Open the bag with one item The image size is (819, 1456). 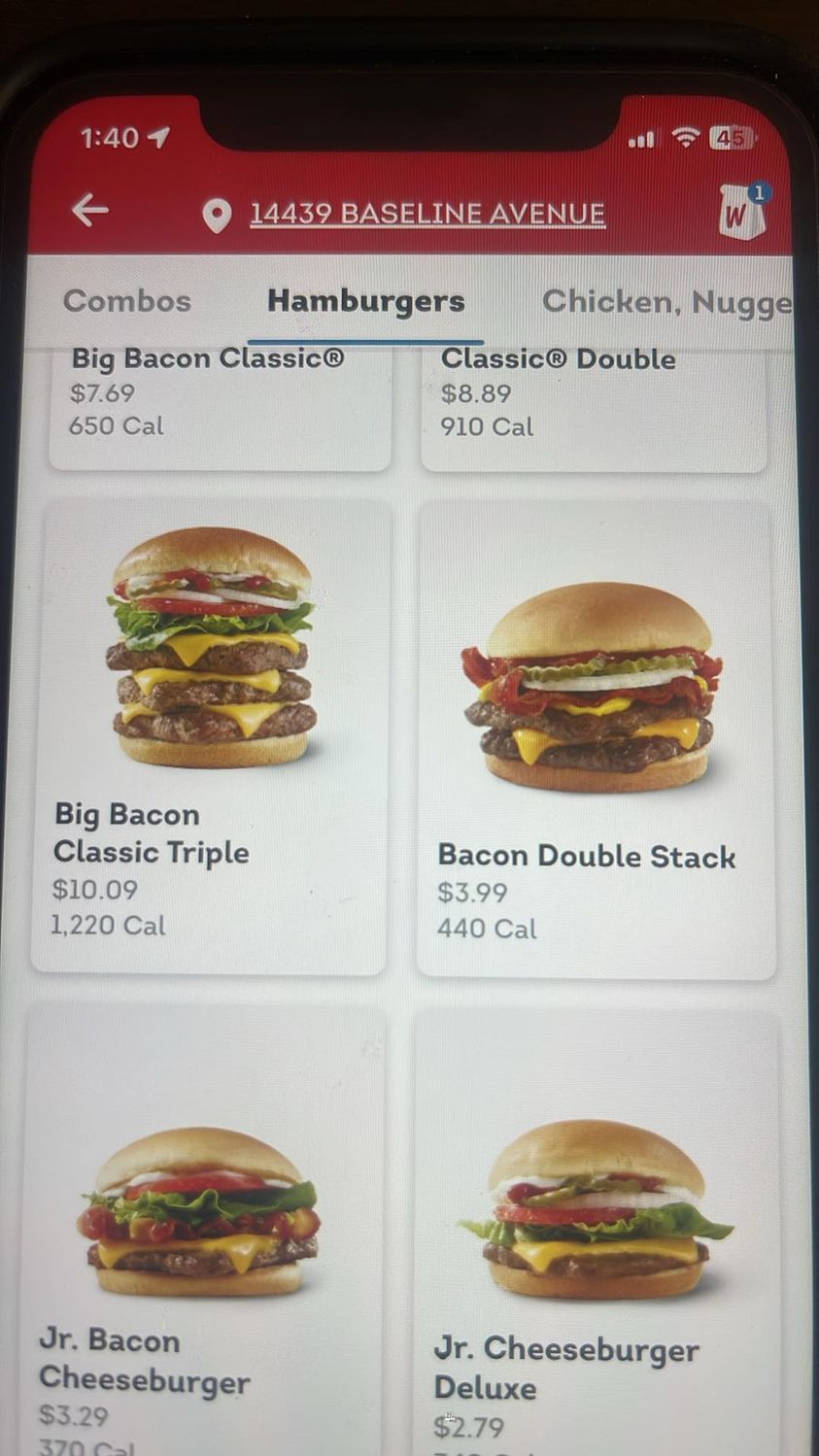(x=743, y=211)
